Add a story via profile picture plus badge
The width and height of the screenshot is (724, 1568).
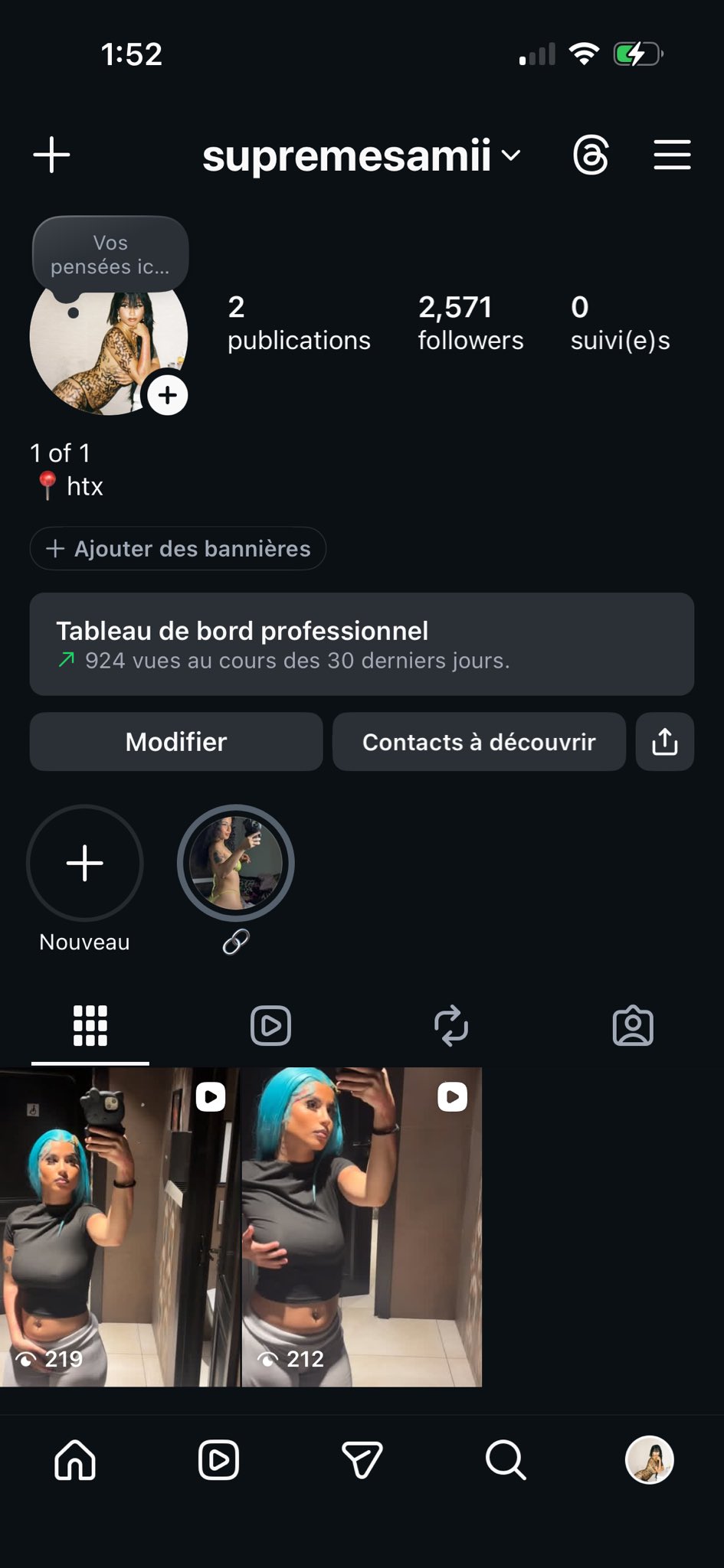(x=168, y=395)
